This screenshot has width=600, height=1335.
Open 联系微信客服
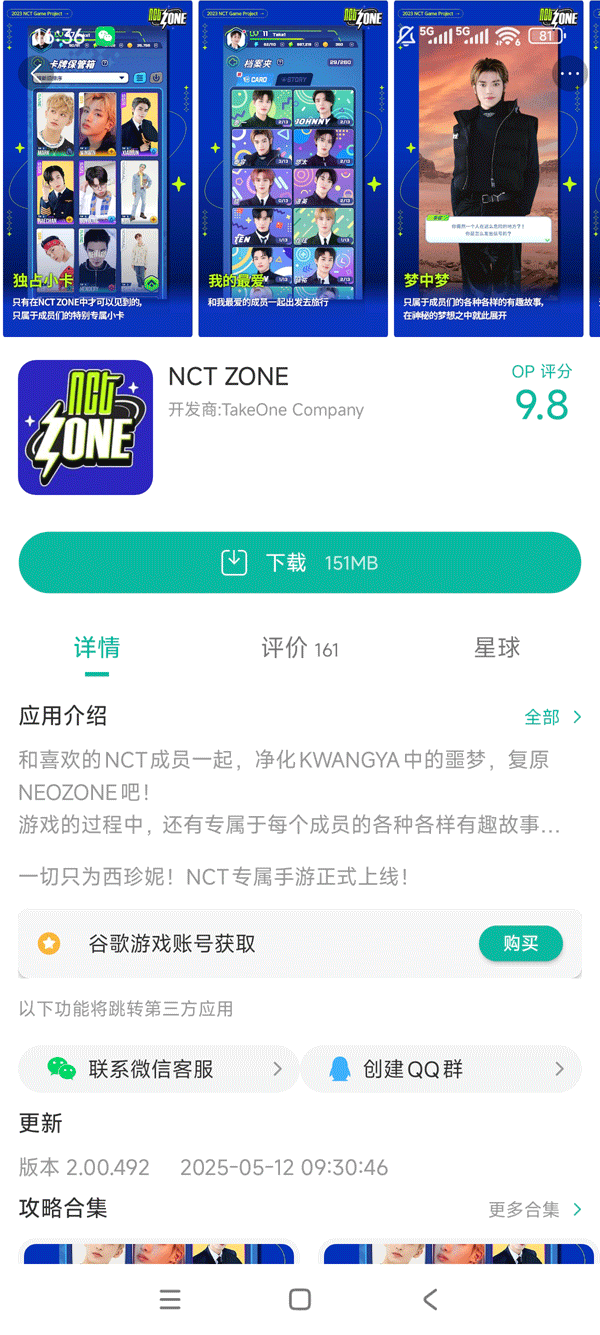158,1069
